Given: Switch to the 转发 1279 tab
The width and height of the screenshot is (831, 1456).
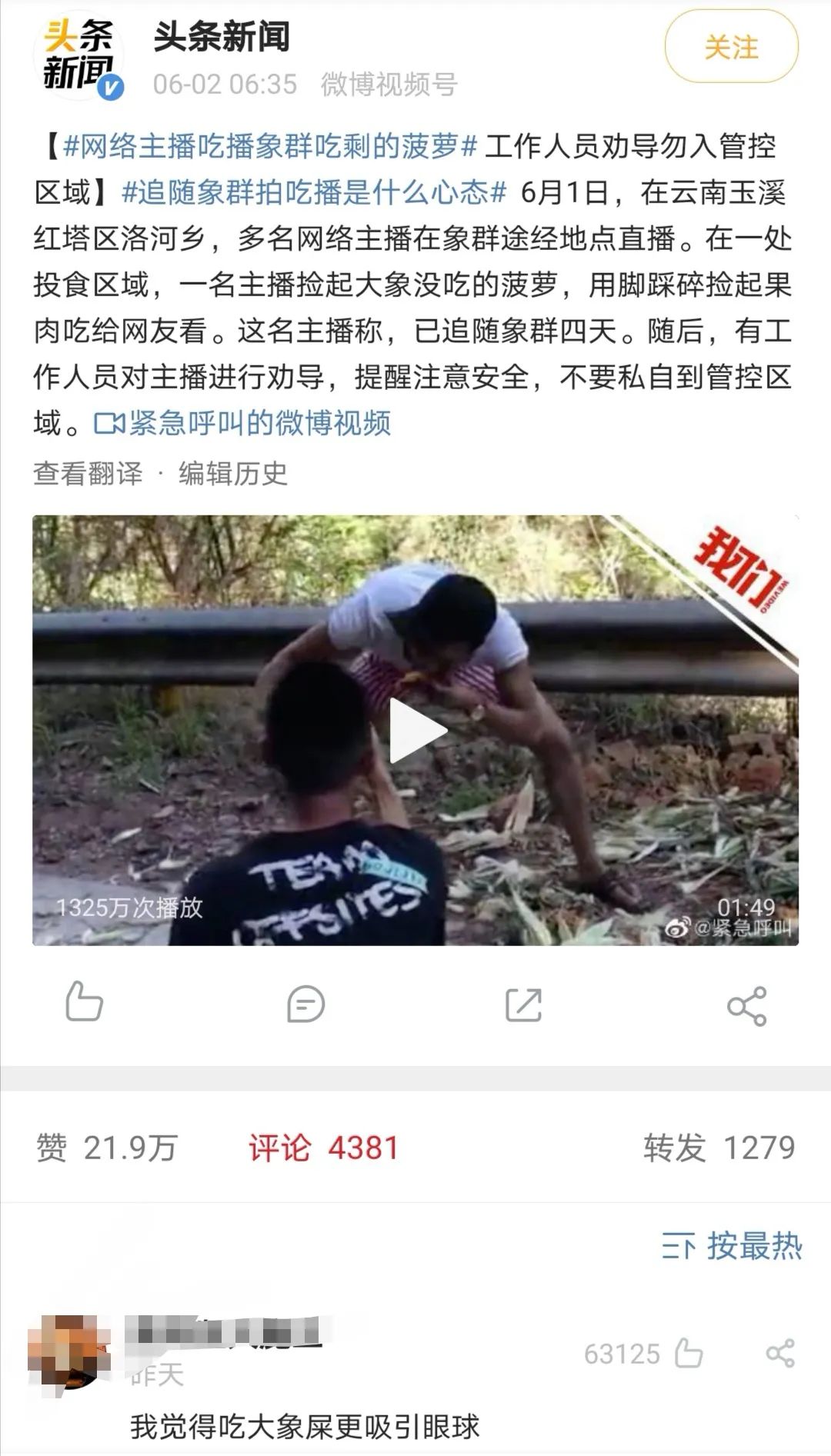Looking at the screenshot, I should pyautogui.click(x=719, y=1148).
